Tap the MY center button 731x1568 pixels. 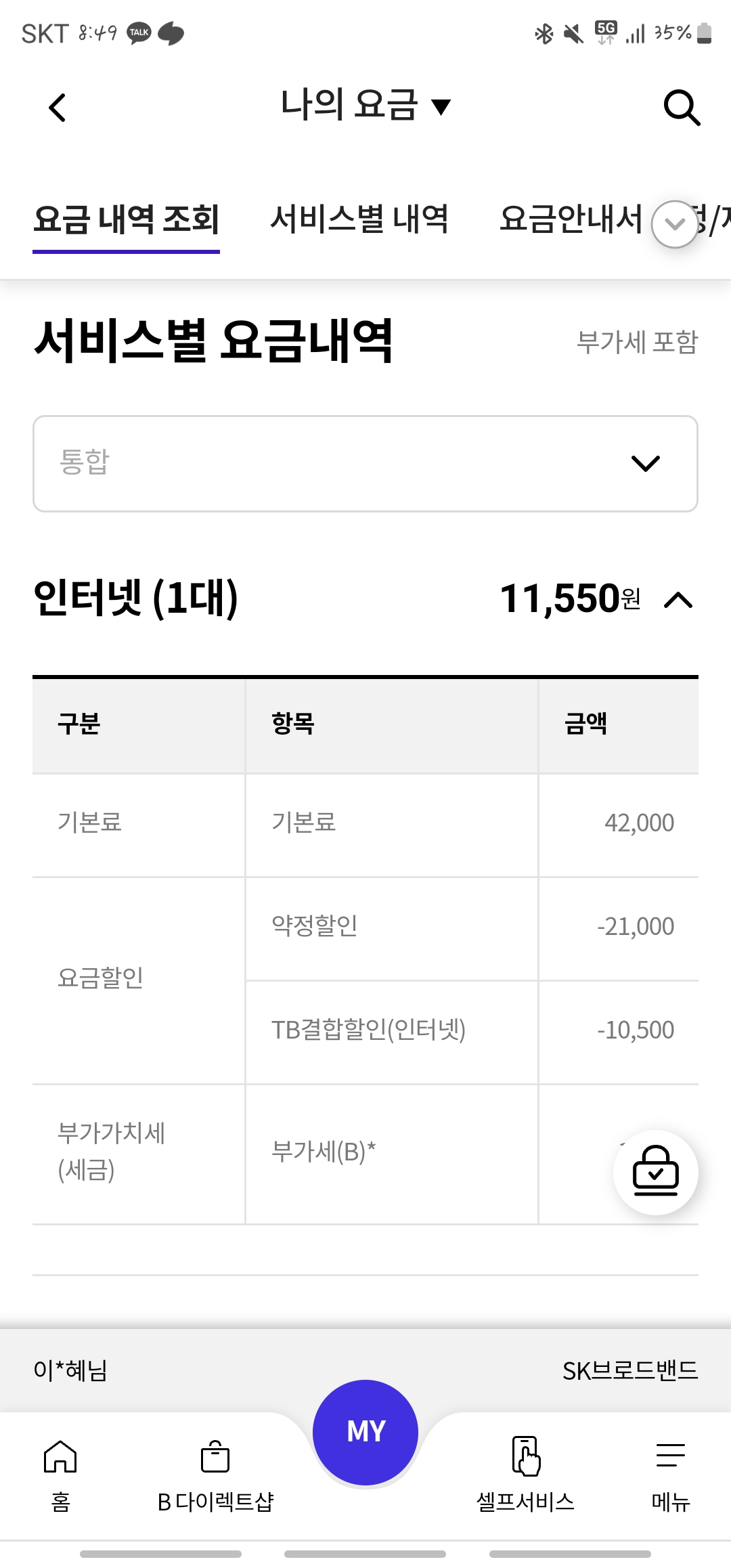tap(365, 1432)
